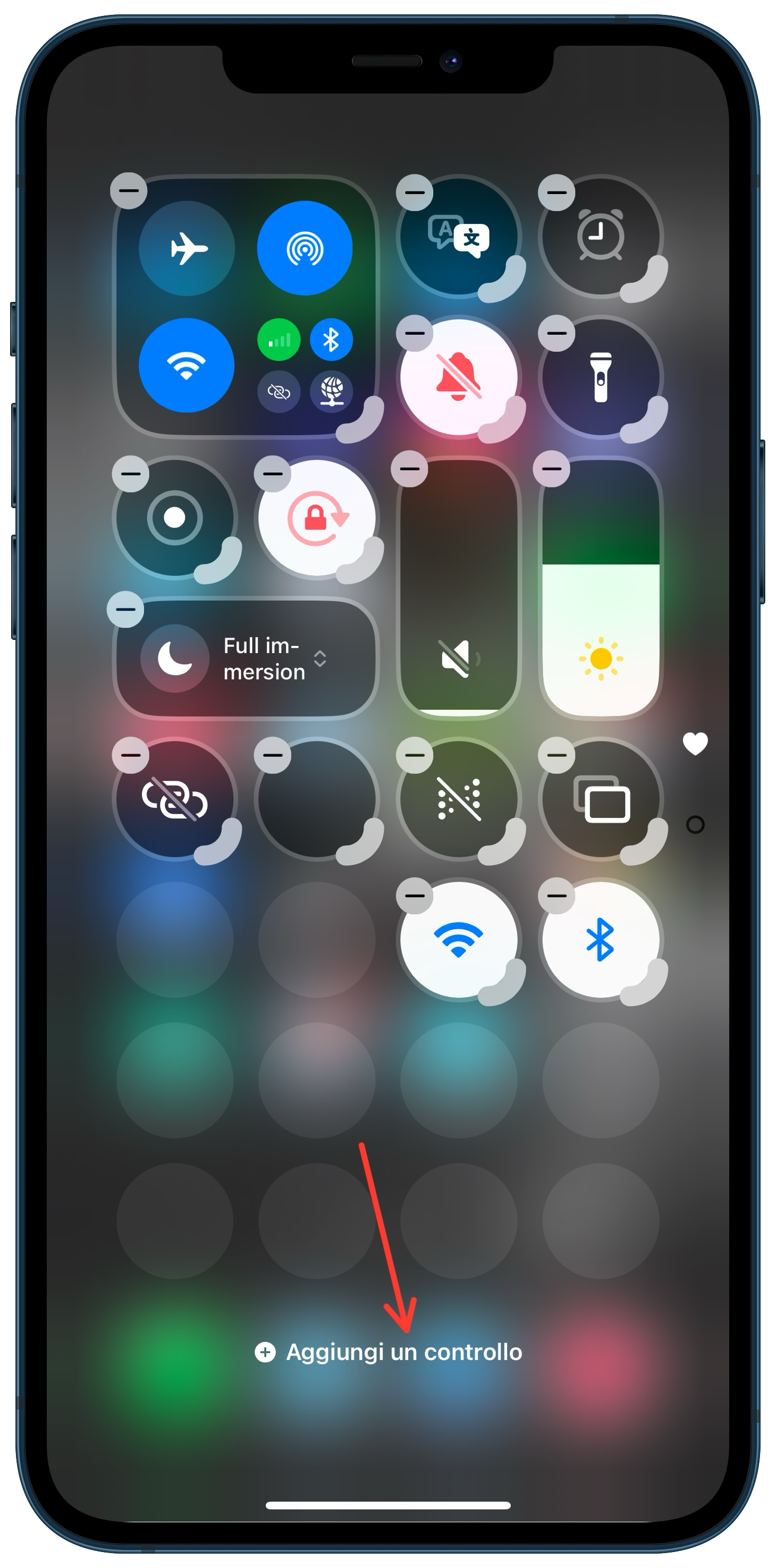Image resolution: width=776 pixels, height=1568 pixels.
Task: Remove the silent mode bell control
Action: (x=415, y=333)
